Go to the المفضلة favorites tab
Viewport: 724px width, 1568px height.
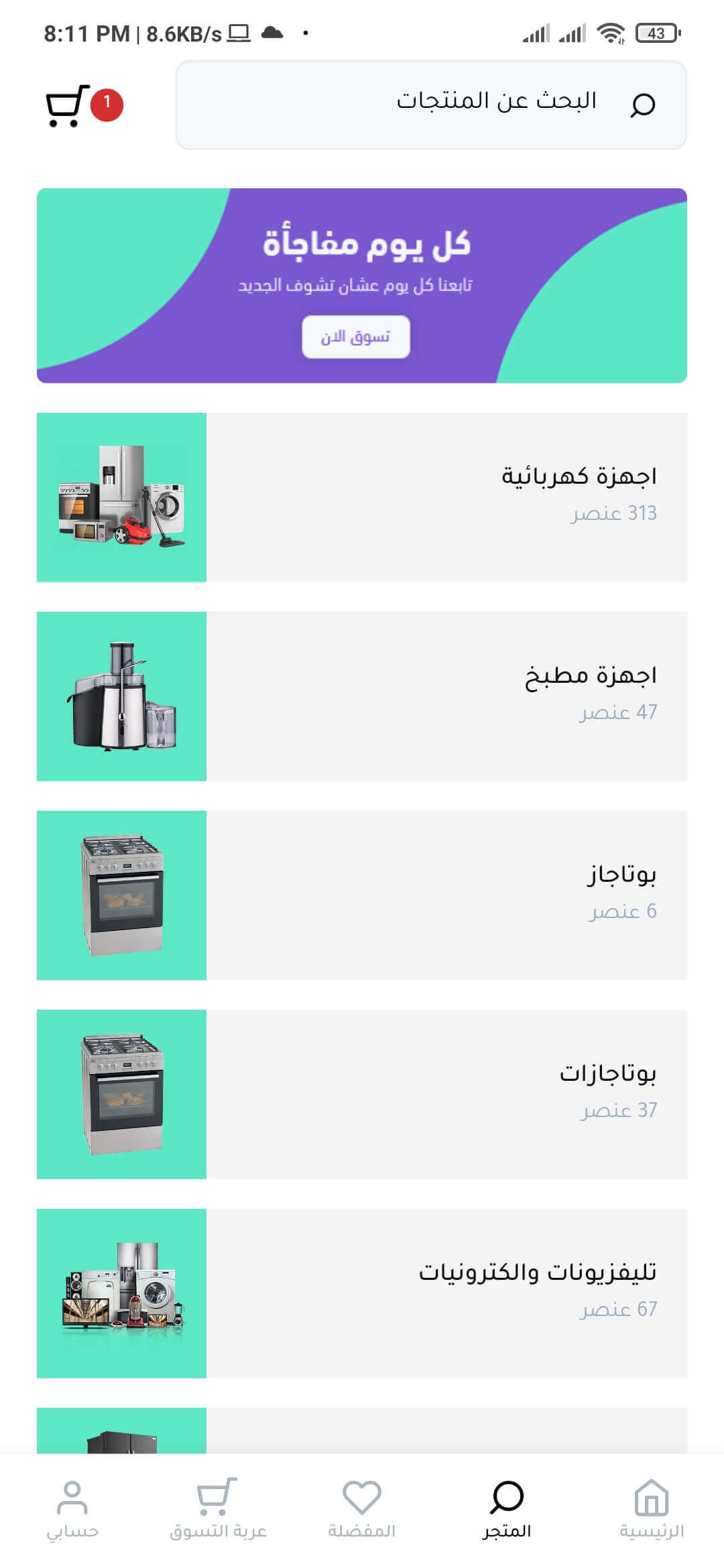pos(362,1509)
